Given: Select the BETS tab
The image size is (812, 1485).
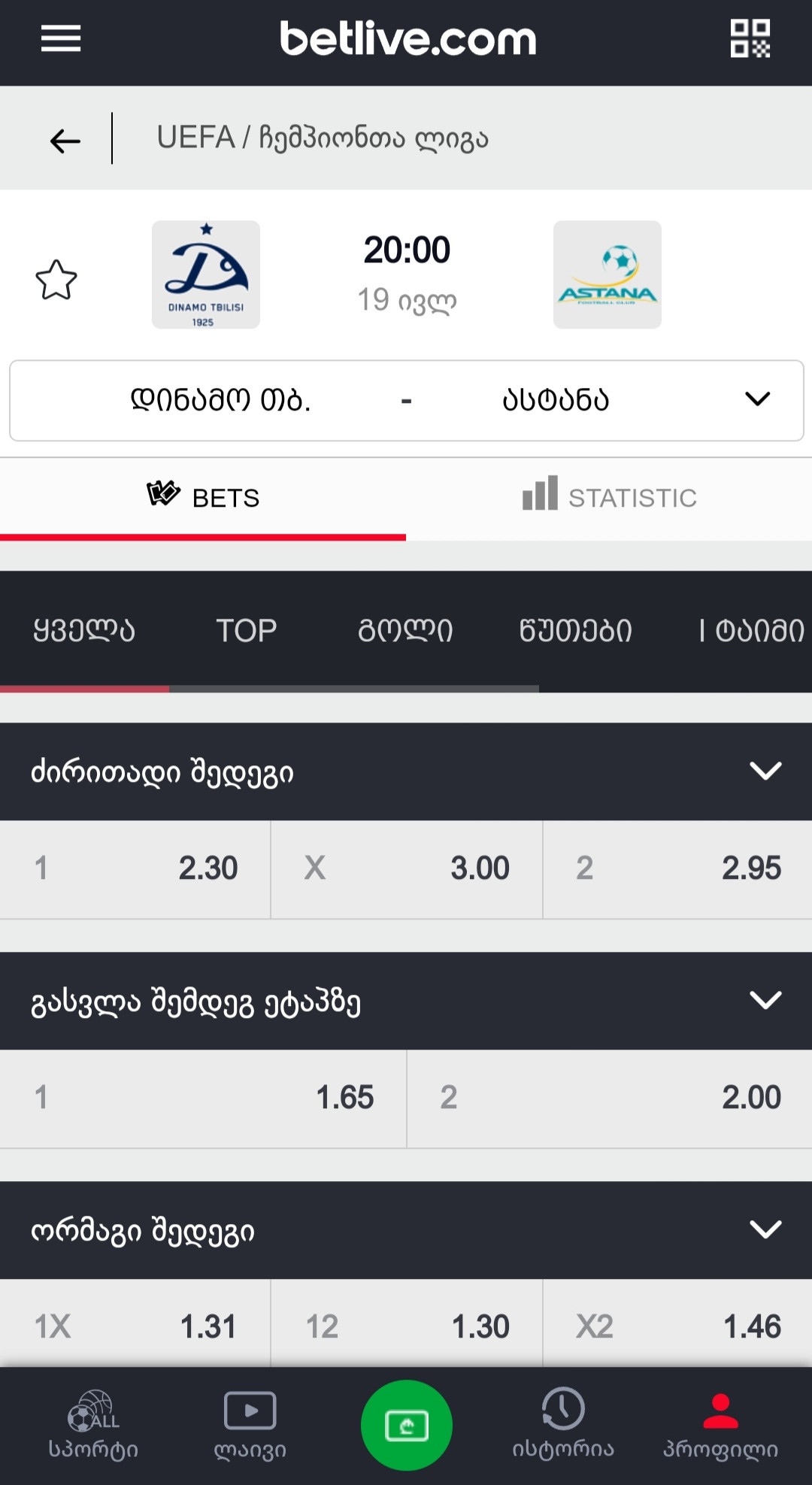Looking at the screenshot, I should (x=203, y=497).
